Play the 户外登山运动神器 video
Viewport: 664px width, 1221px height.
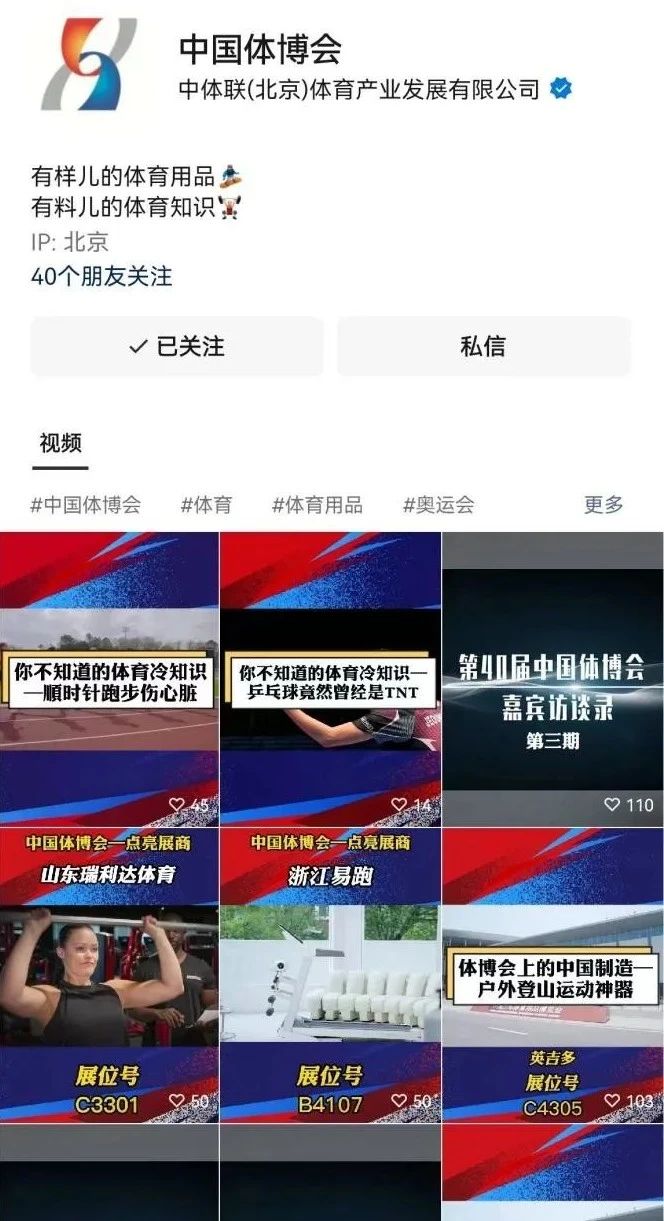coord(552,975)
